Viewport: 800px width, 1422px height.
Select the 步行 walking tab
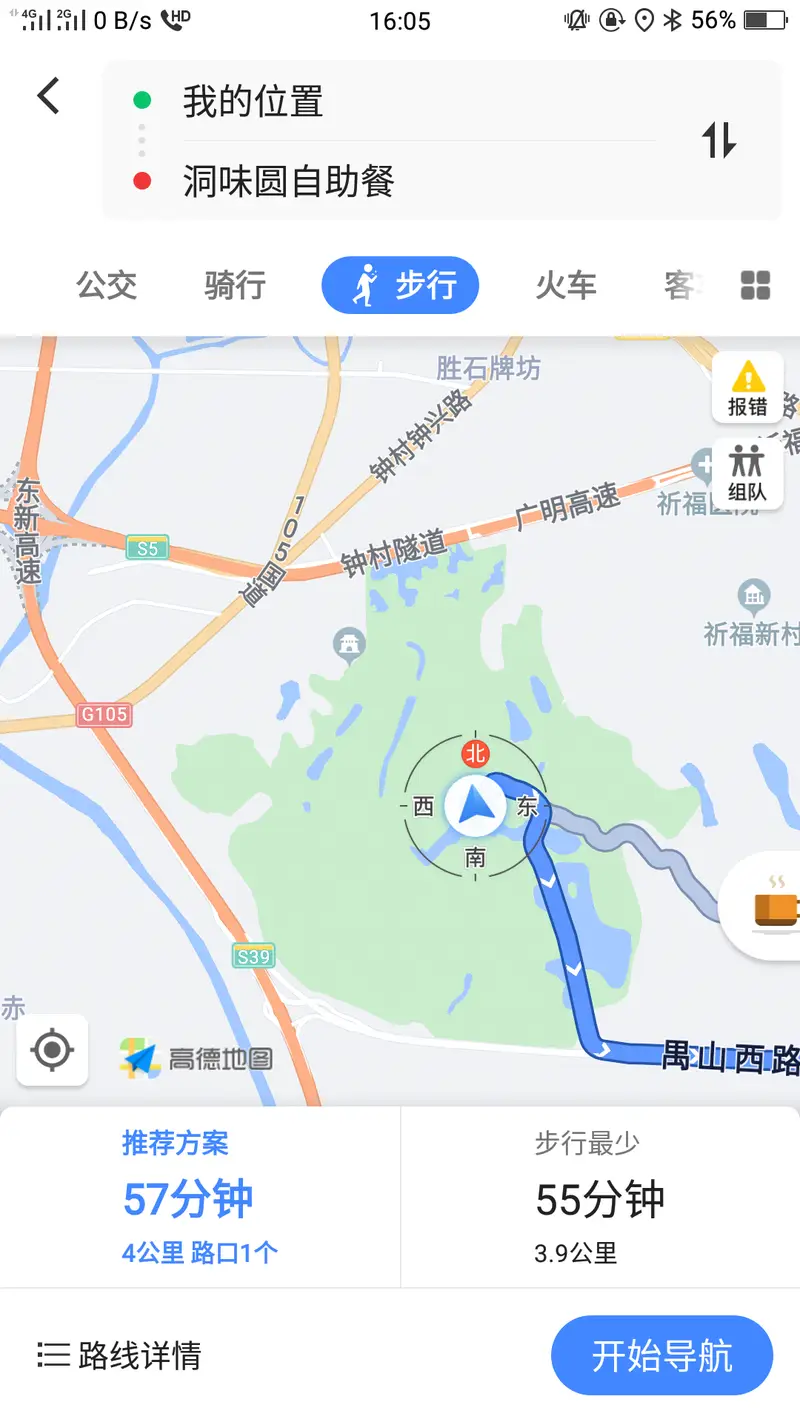click(x=400, y=286)
